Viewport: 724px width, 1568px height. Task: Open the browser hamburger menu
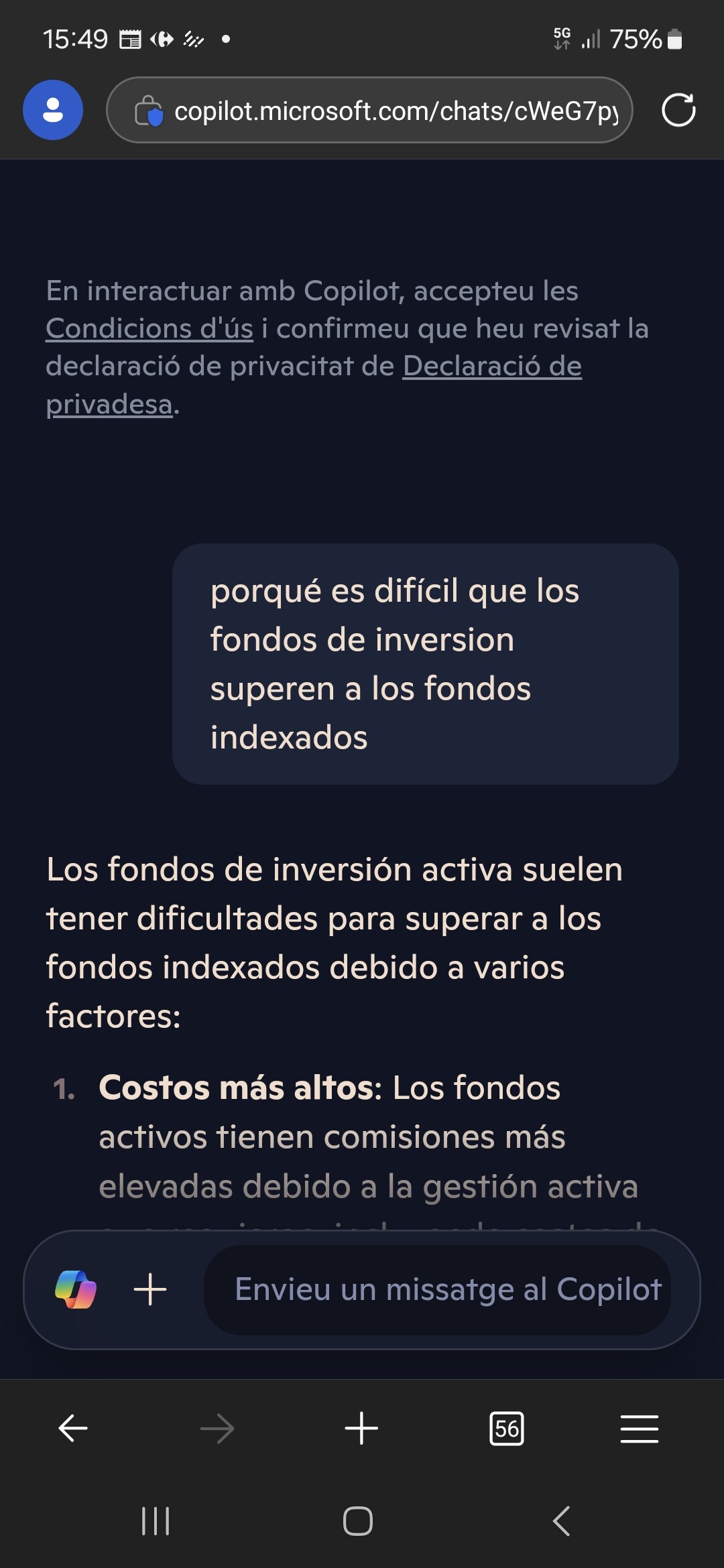point(640,1428)
